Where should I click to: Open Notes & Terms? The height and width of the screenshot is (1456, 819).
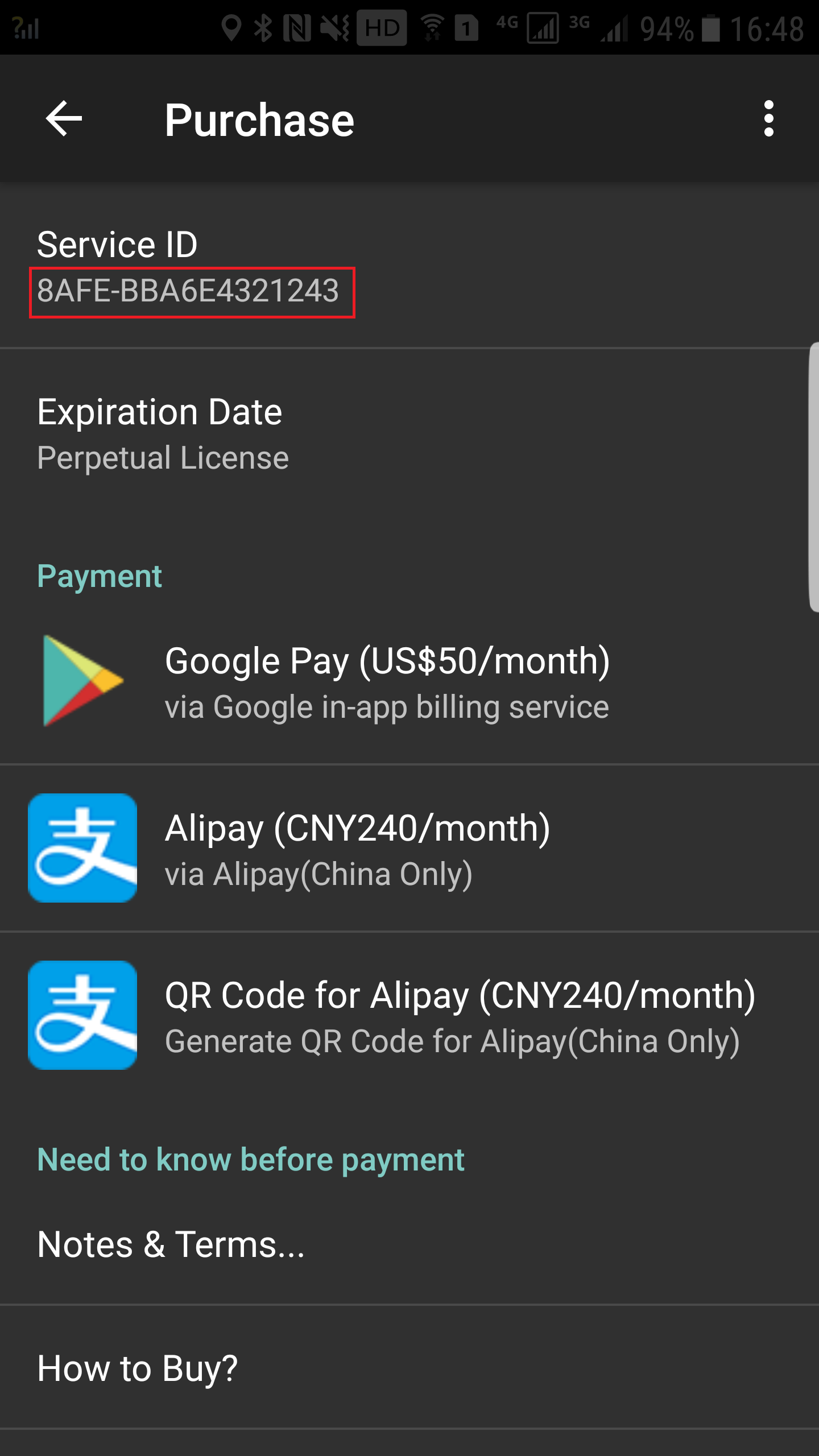click(409, 1244)
